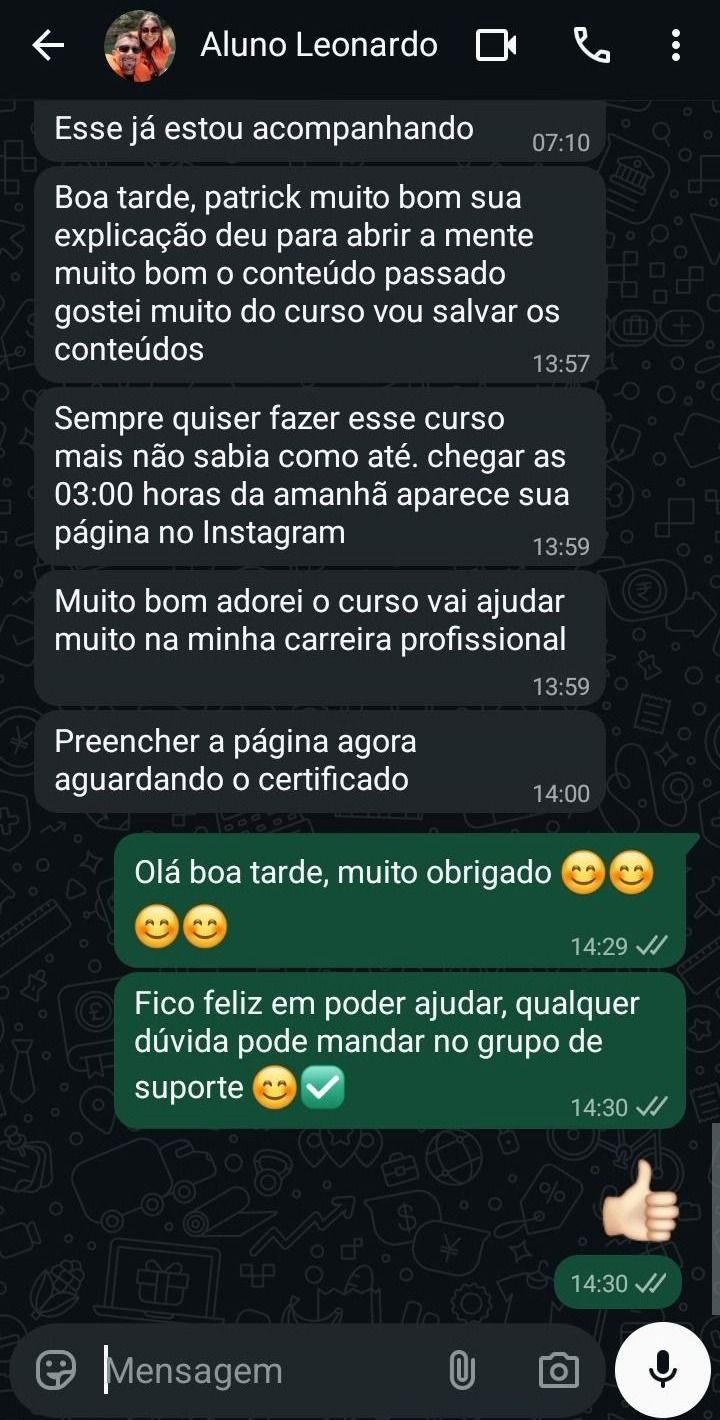
Task: Open Aluno Leonardo's profile photo
Action: point(140,46)
